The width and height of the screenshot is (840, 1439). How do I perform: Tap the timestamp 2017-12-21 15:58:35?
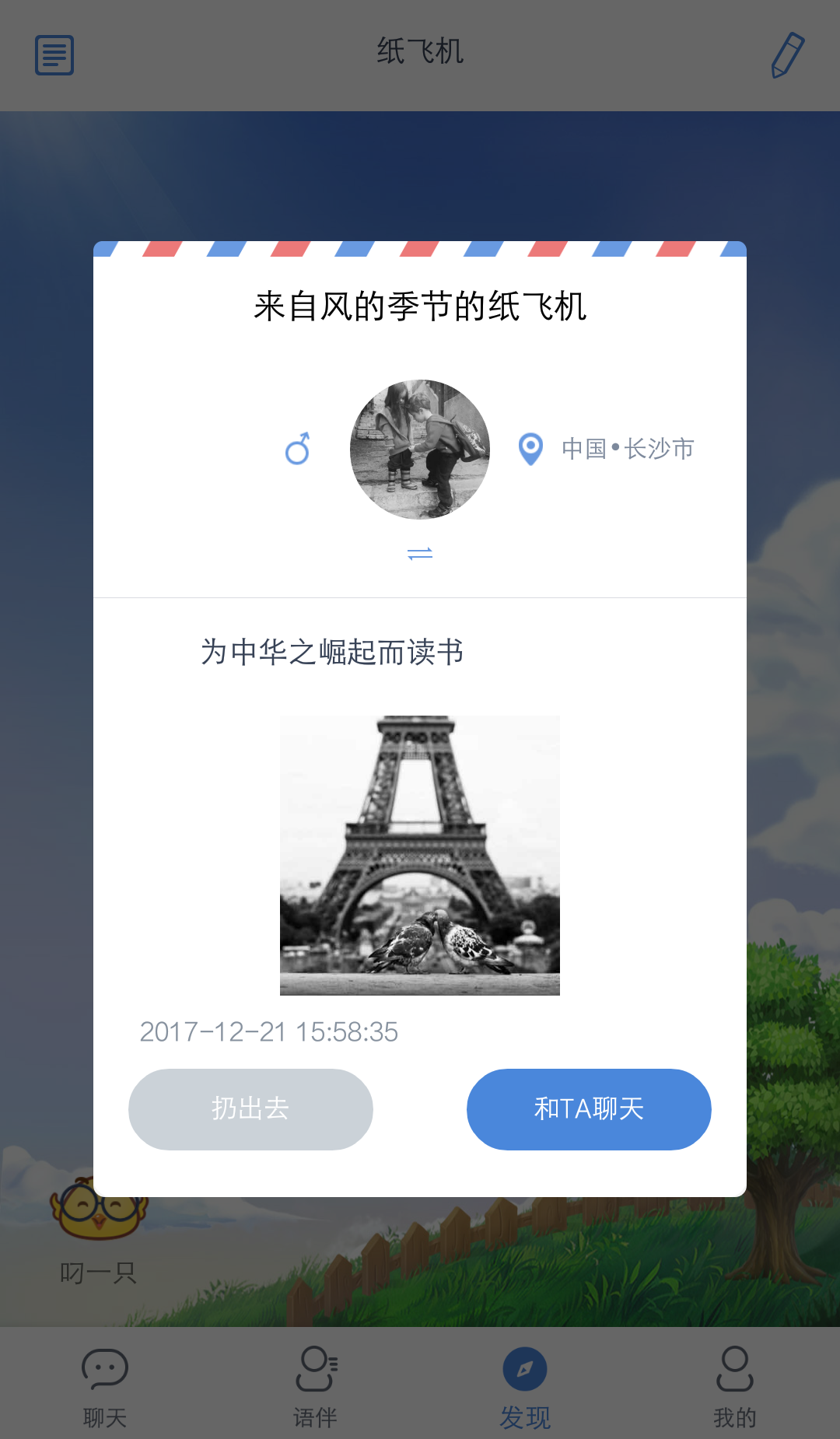coord(268,1033)
